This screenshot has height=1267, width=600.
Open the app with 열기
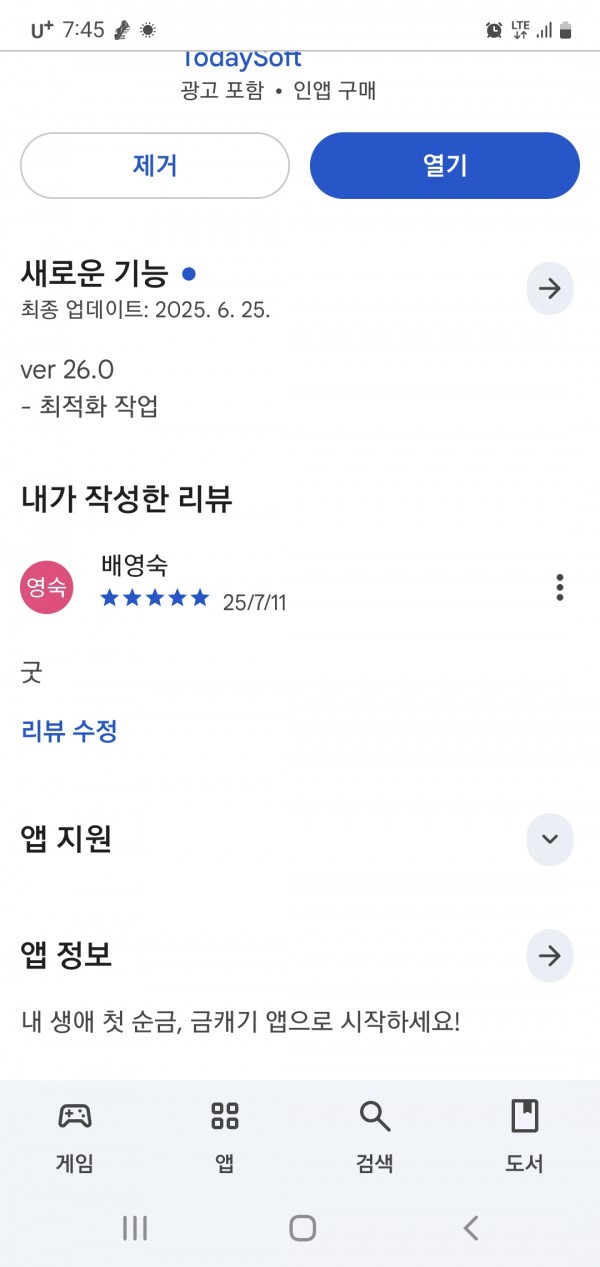click(445, 166)
